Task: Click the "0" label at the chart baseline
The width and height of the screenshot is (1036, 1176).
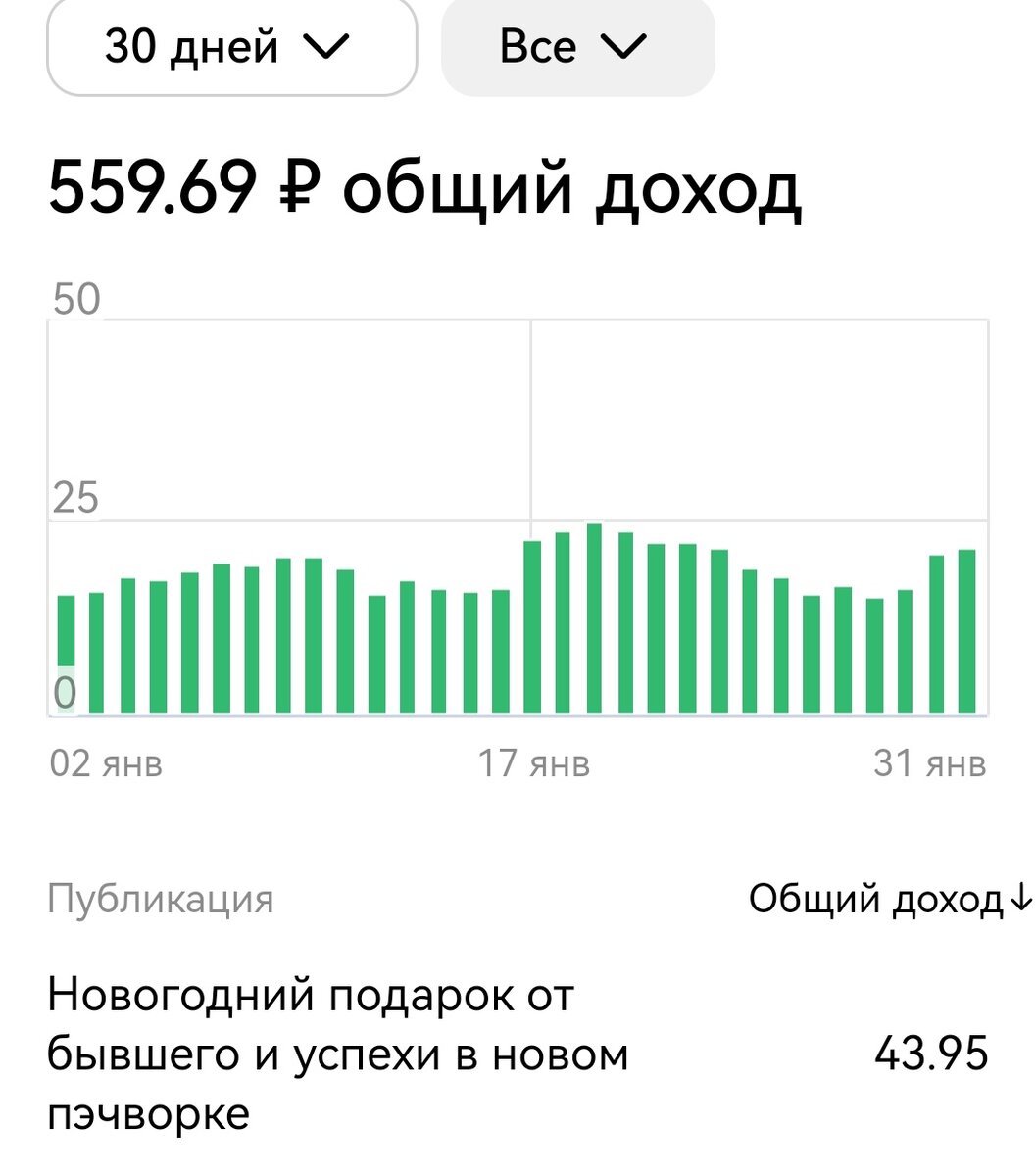Action: pos(65,690)
